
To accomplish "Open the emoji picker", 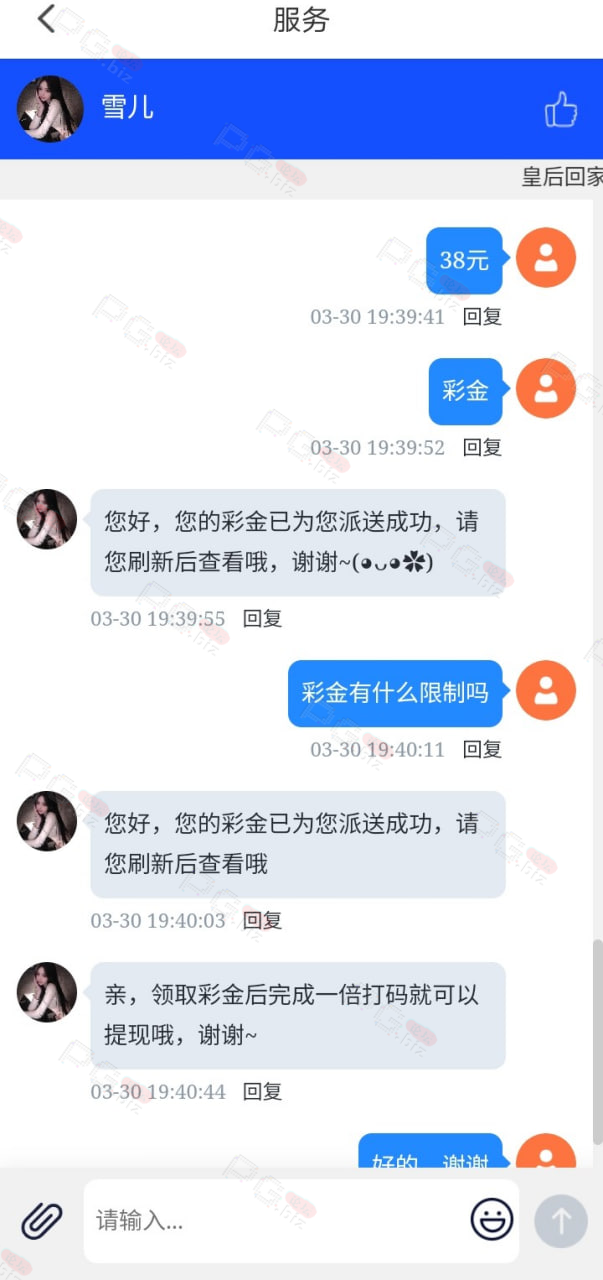I will 492,1220.
